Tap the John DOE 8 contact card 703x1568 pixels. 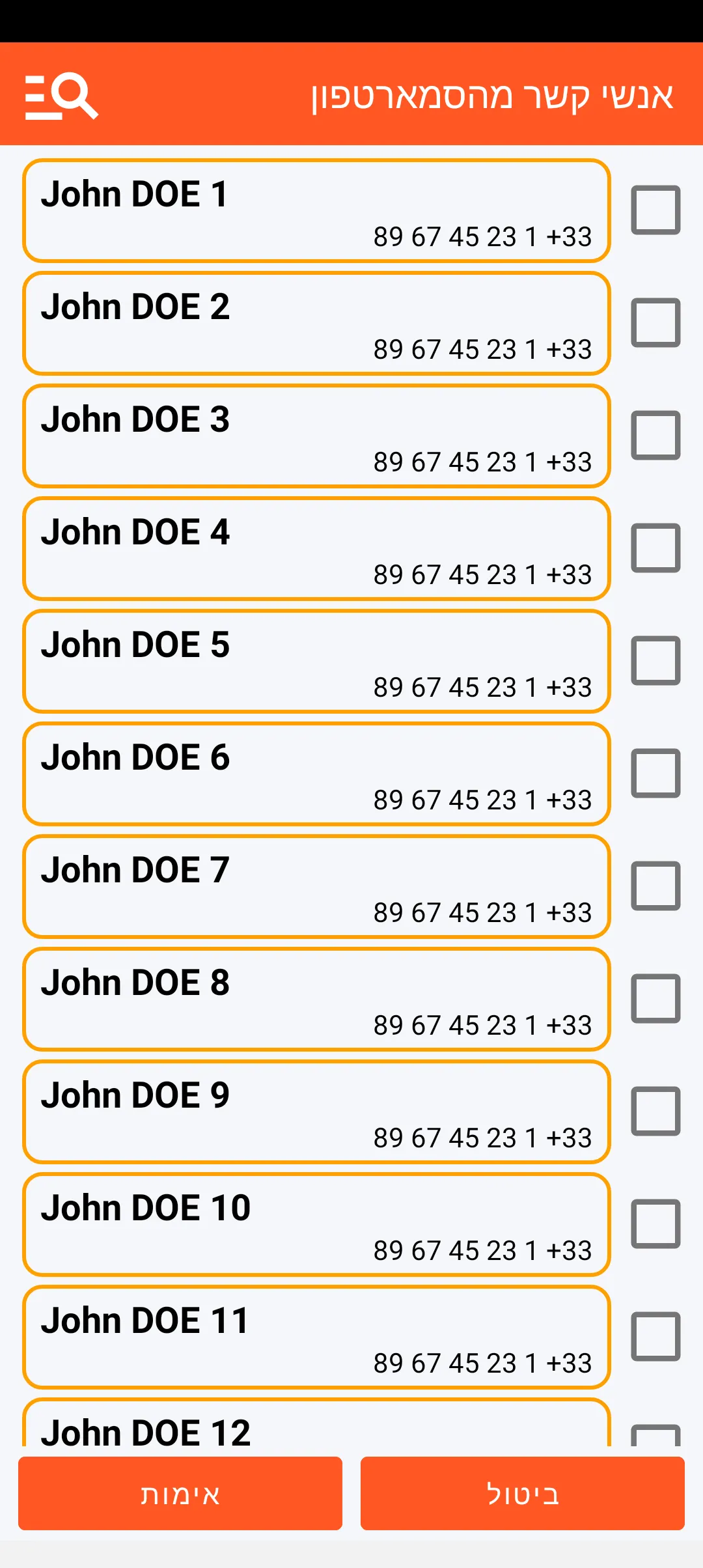tap(316, 999)
